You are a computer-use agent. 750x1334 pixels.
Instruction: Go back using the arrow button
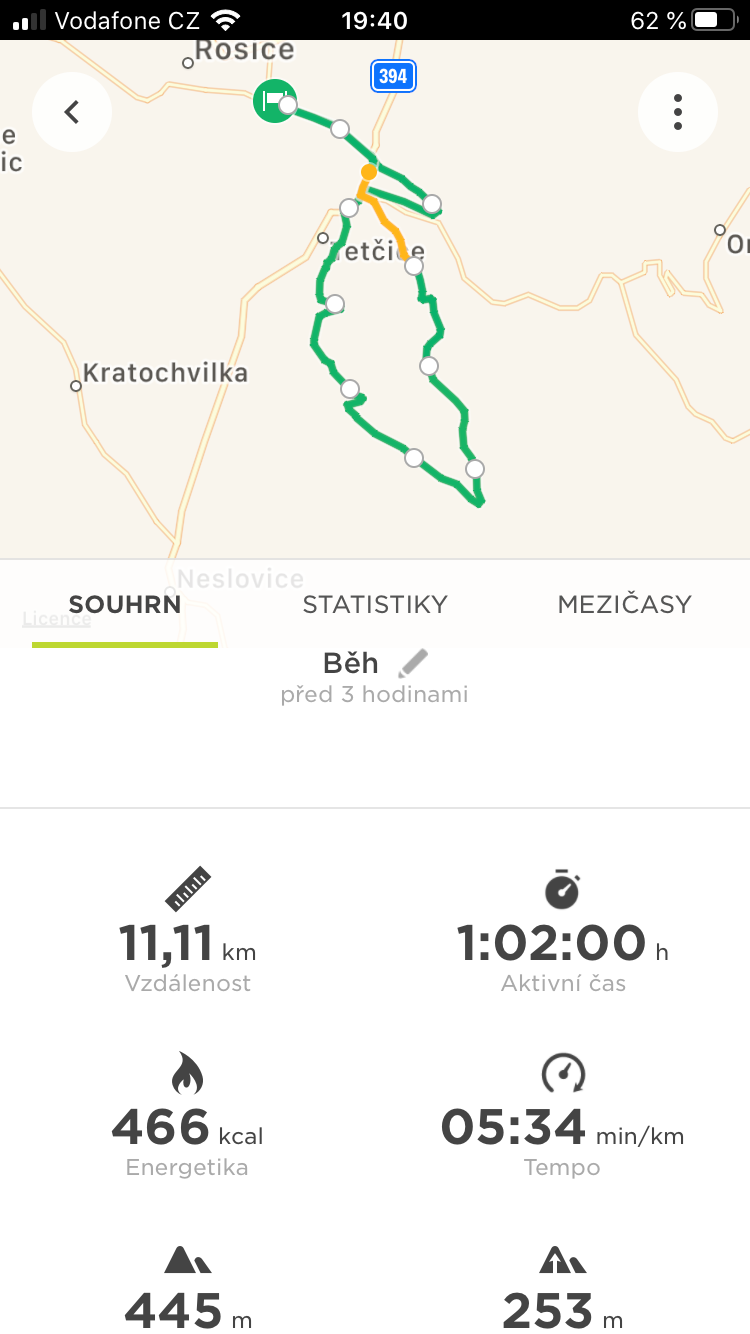(72, 112)
